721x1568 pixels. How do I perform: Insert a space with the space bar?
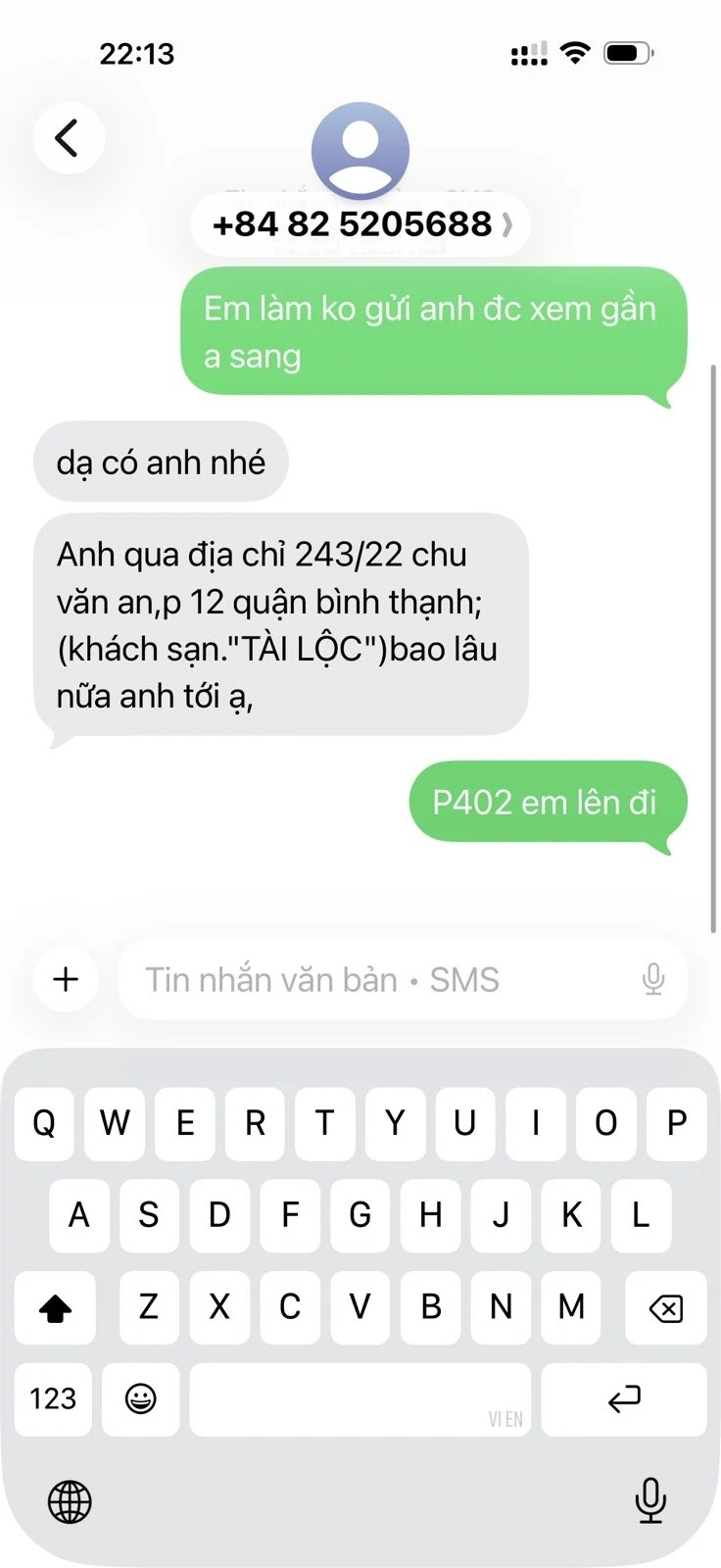[360, 1398]
